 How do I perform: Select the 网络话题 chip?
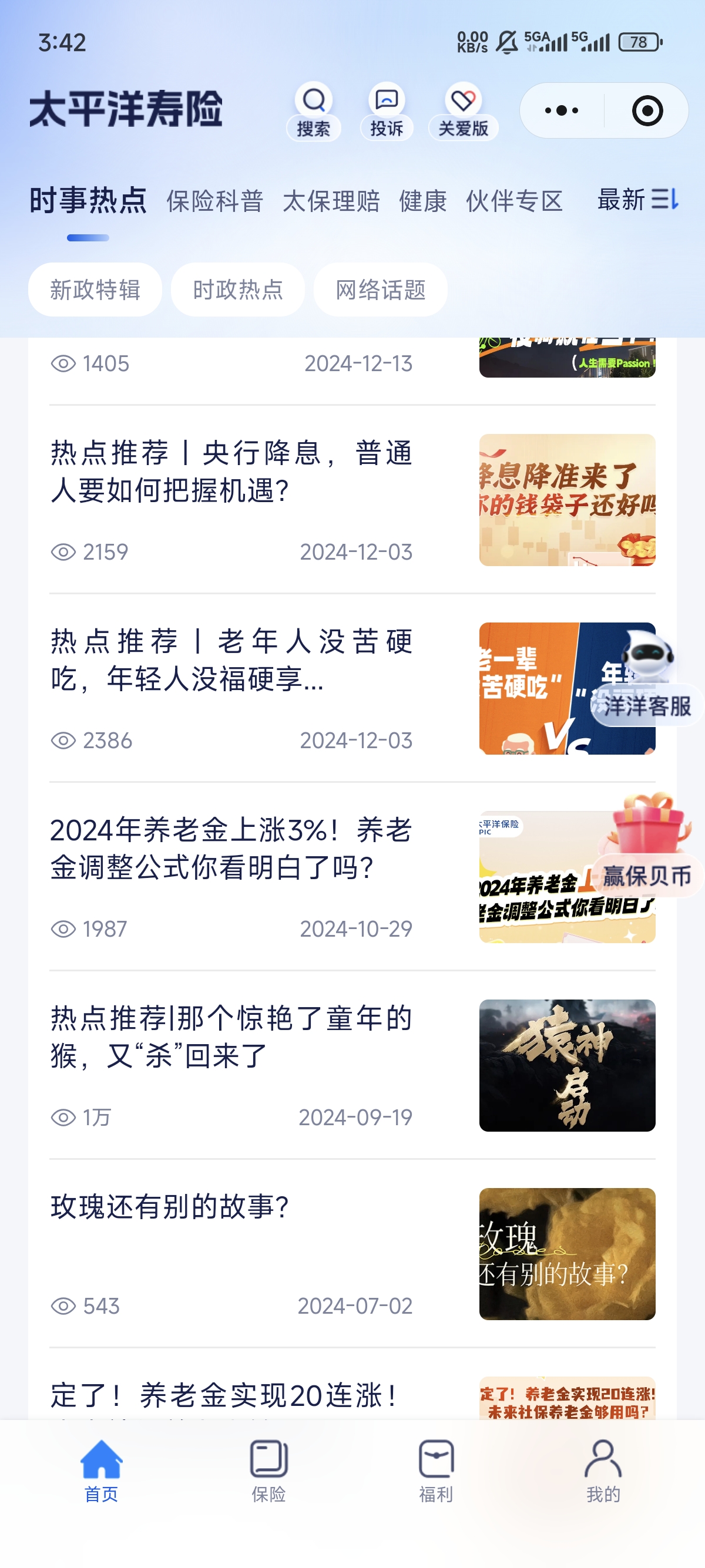[381, 290]
